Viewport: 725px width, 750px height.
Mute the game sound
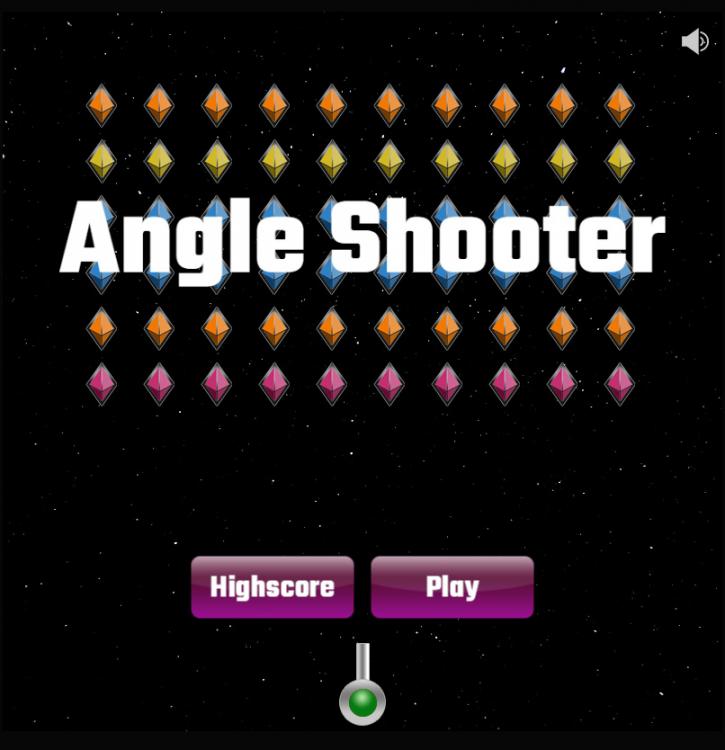click(x=694, y=41)
